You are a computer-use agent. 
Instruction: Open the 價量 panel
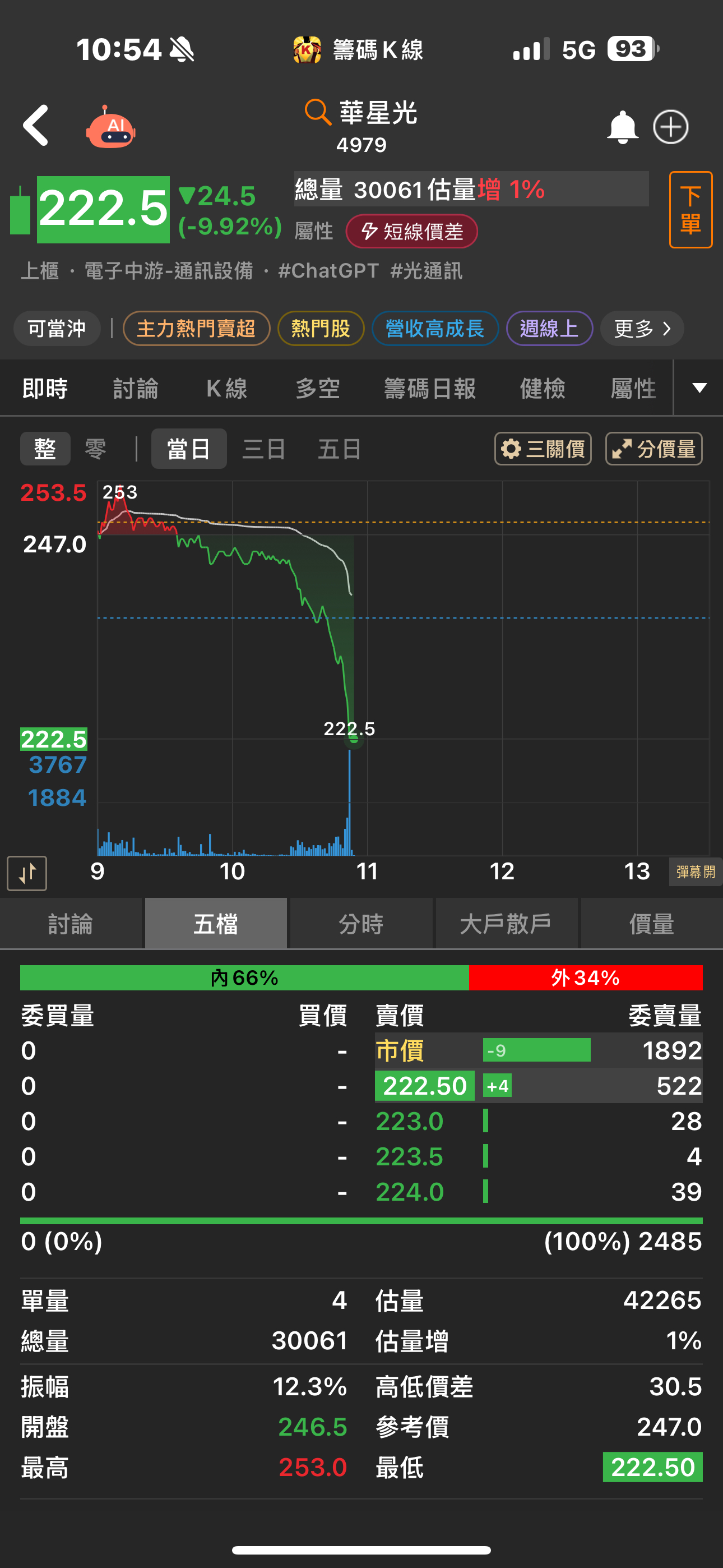(x=651, y=924)
